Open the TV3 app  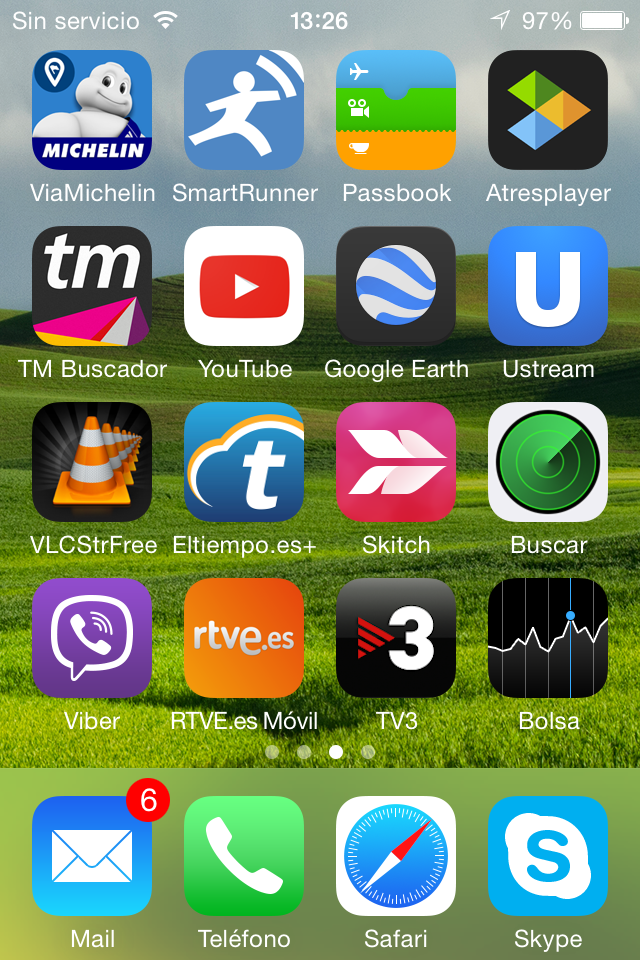click(396, 638)
